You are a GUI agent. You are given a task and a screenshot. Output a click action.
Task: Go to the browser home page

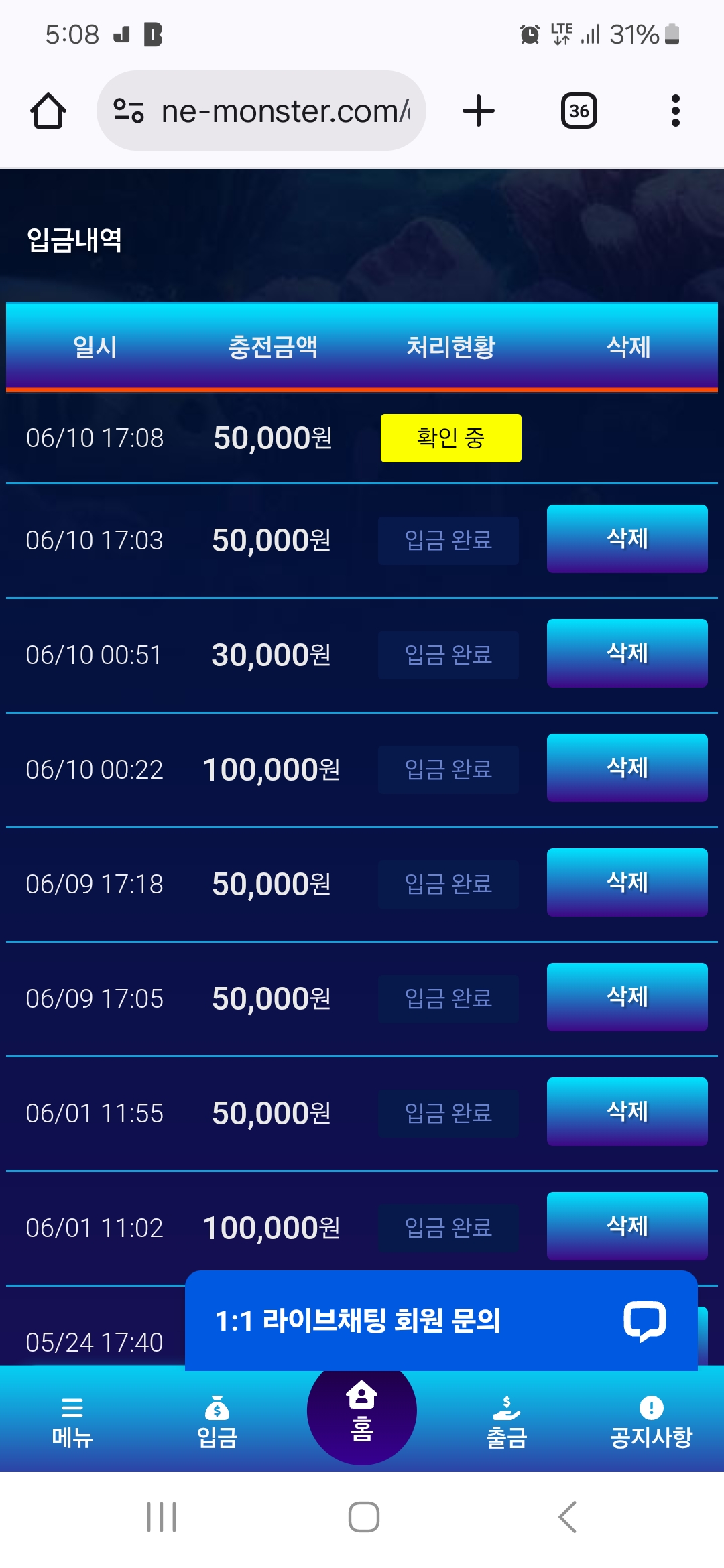tap(48, 111)
